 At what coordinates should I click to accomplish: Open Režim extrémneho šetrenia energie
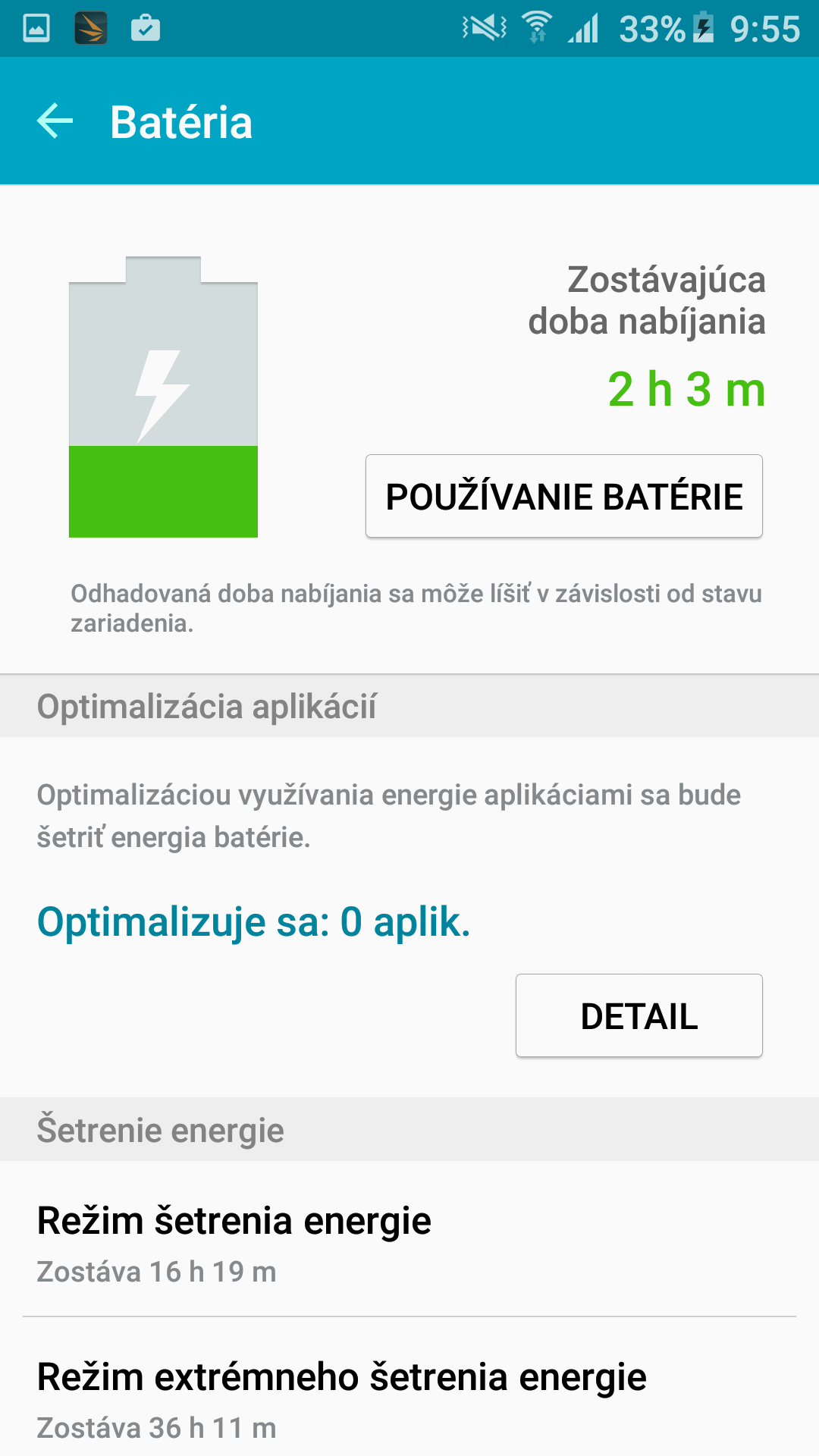click(x=409, y=1388)
